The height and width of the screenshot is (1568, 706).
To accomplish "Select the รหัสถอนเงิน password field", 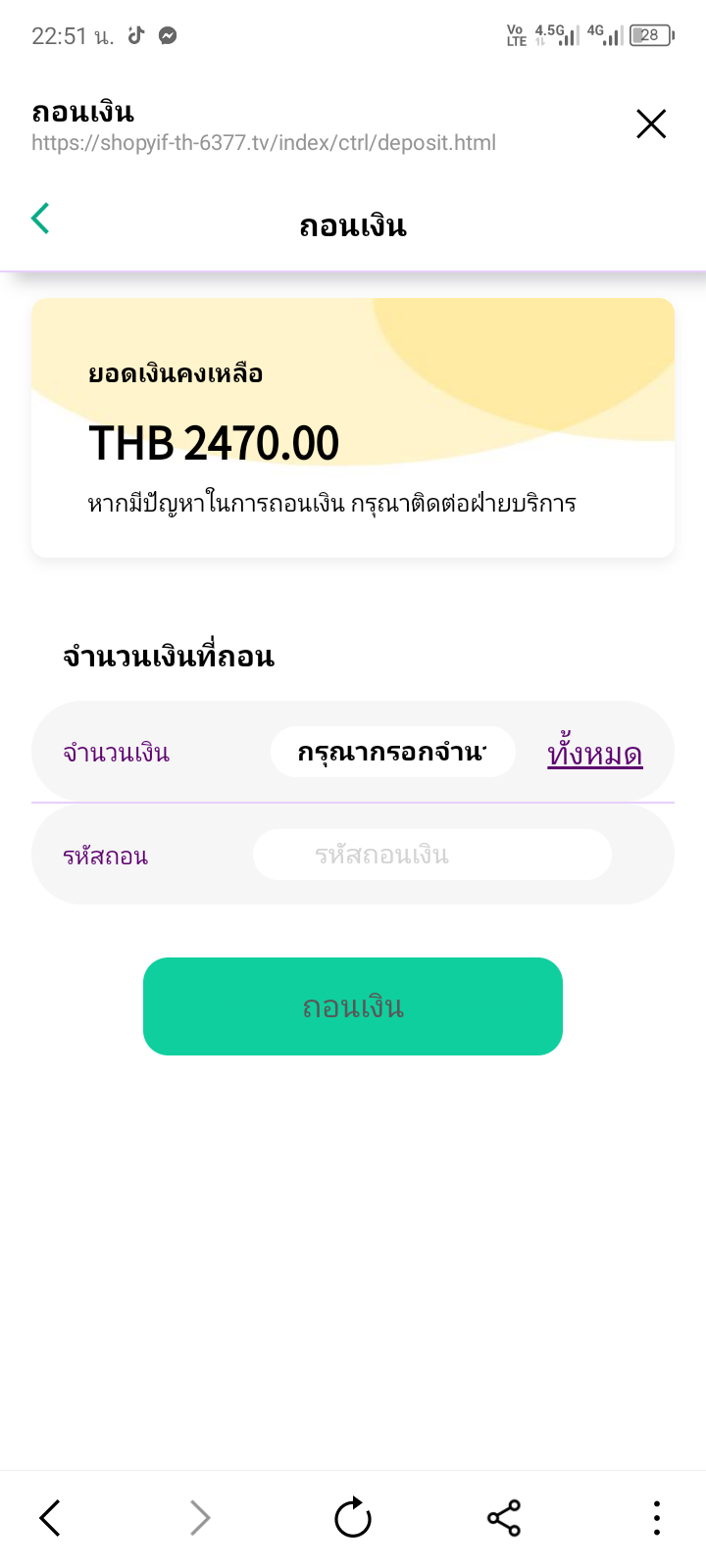I will click(x=431, y=855).
